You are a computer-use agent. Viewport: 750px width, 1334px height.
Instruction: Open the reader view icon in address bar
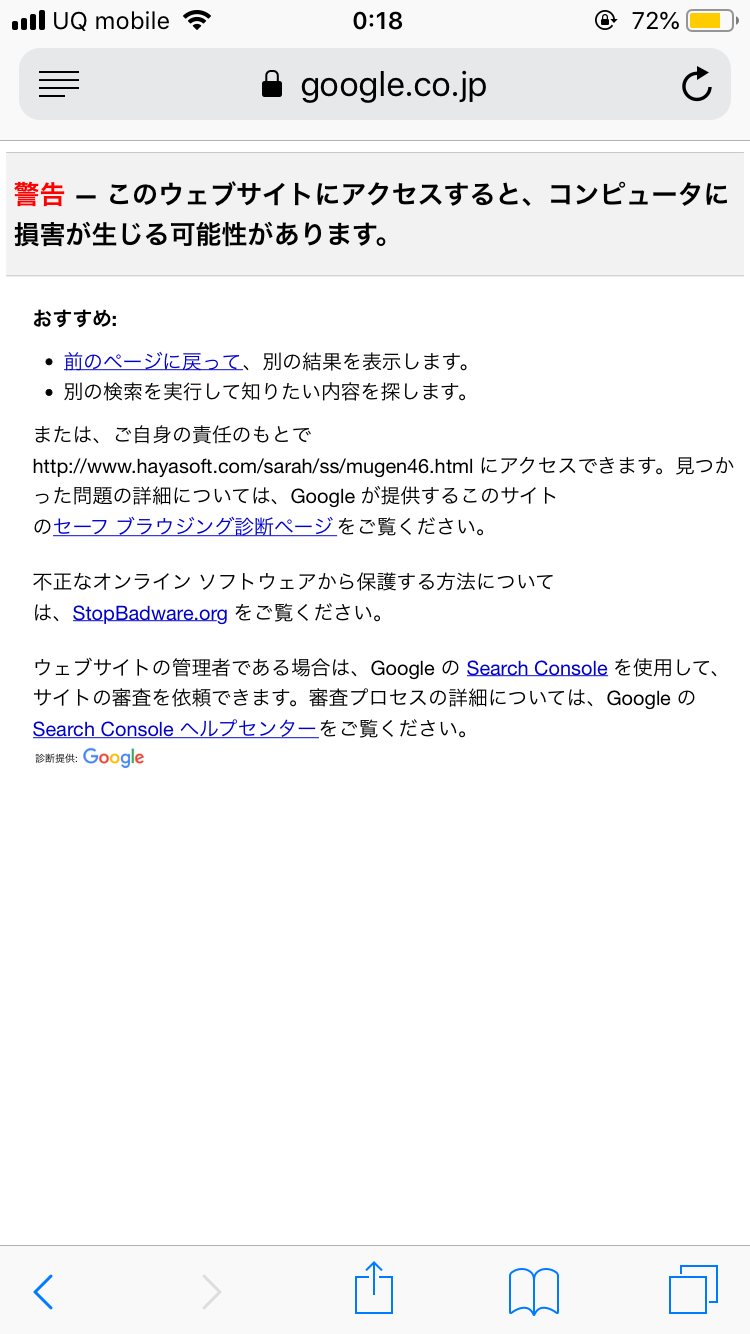59,85
